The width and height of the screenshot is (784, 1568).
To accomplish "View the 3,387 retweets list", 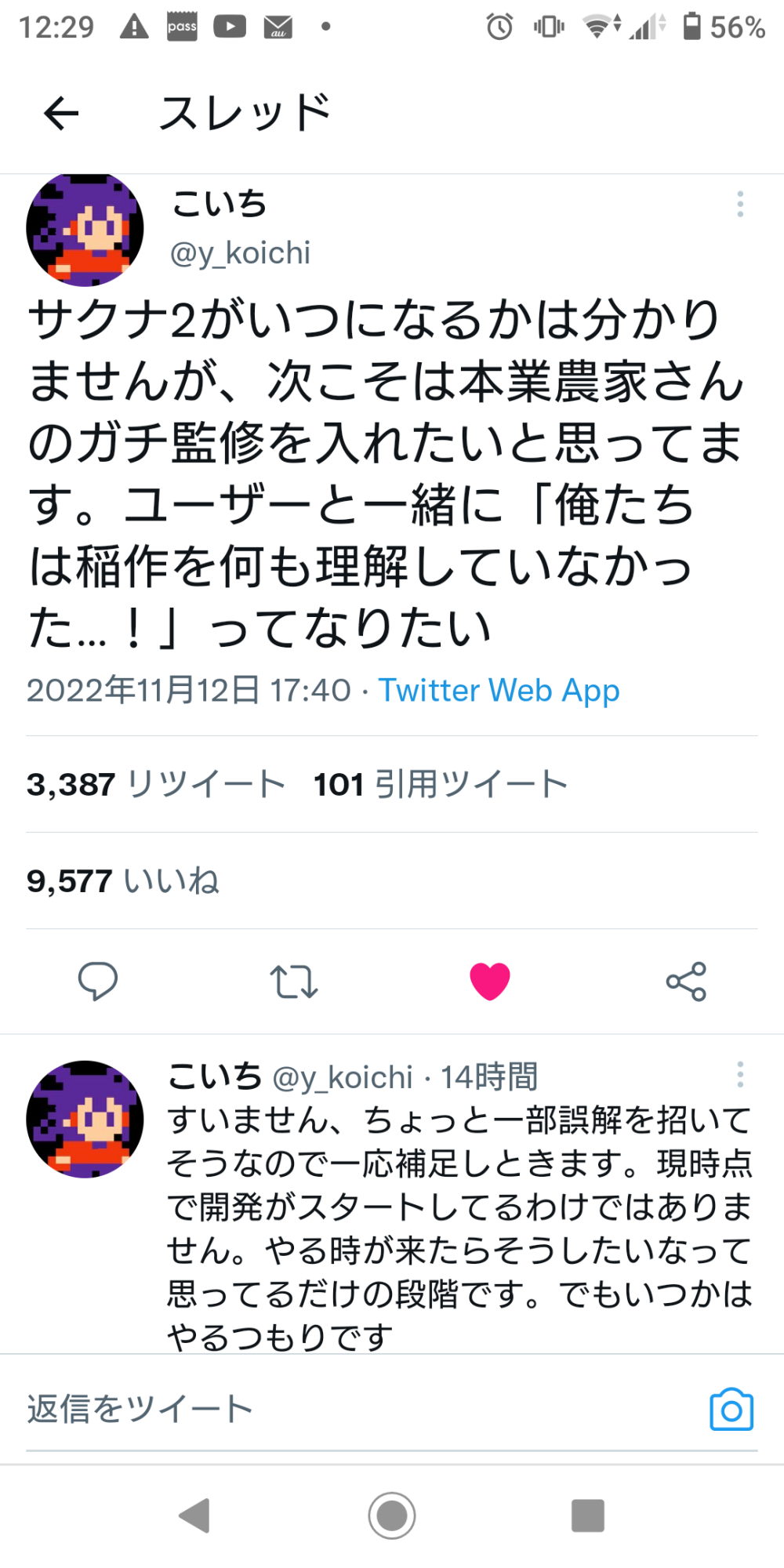I will pyautogui.click(x=155, y=784).
